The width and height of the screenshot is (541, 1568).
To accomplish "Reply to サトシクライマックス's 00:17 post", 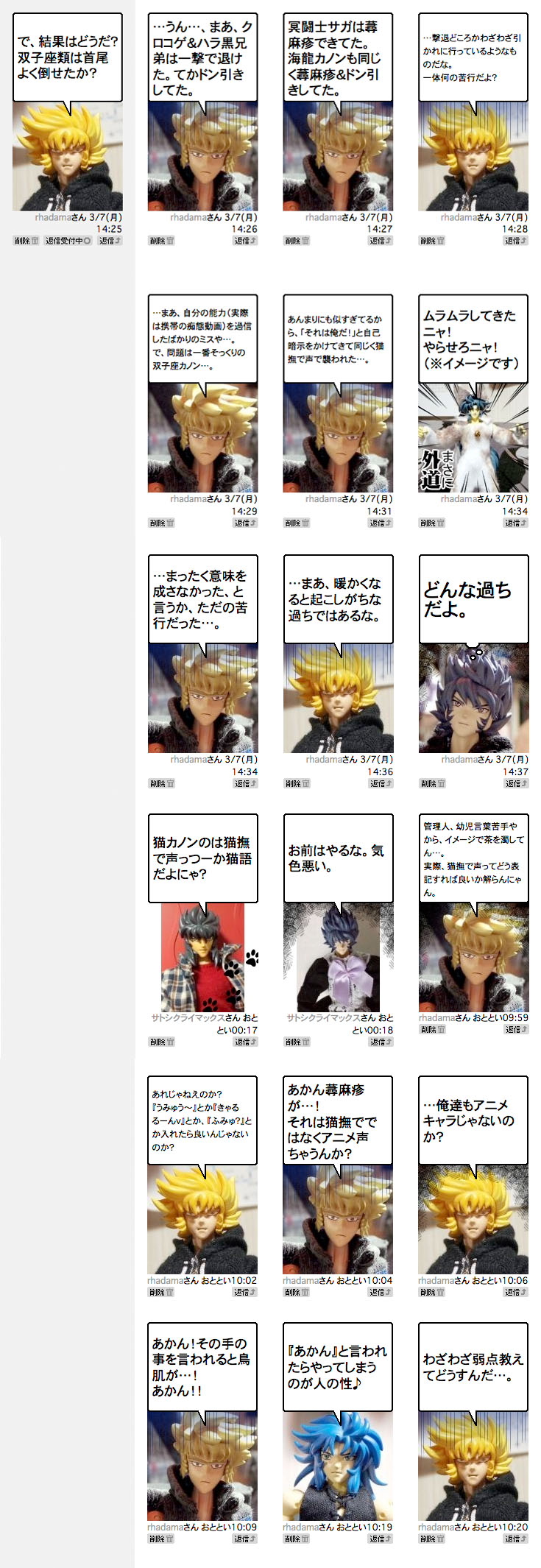I will pyautogui.click(x=245, y=1042).
